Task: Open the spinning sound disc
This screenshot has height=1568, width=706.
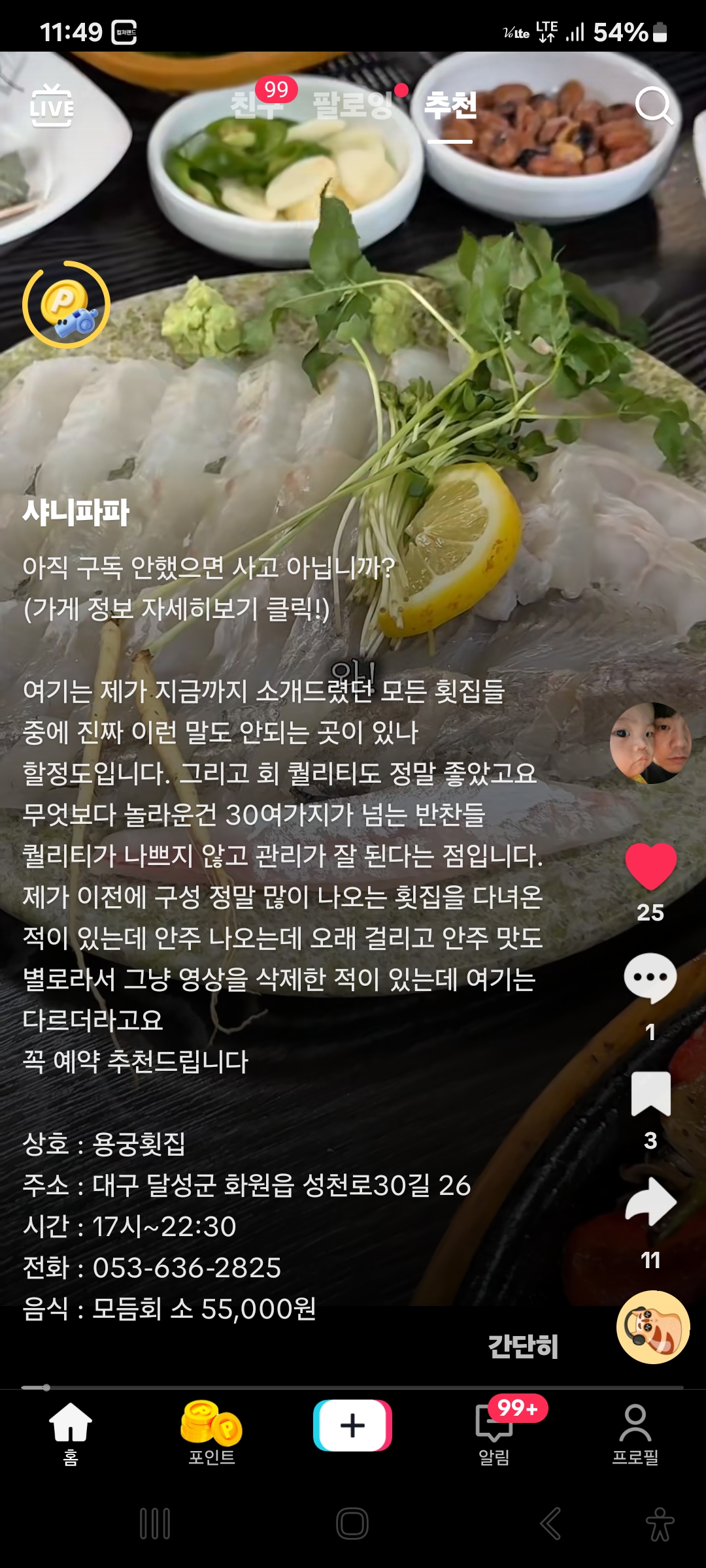Action: coord(653,1326)
